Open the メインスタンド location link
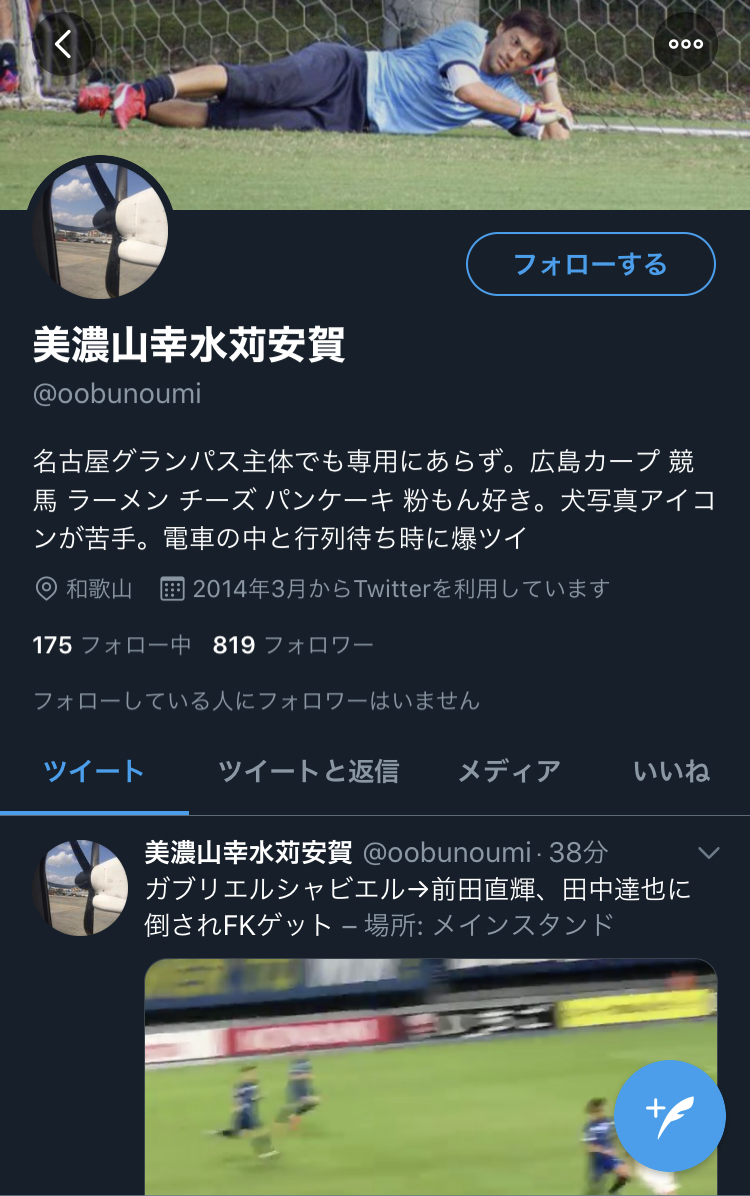The height and width of the screenshot is (1196, 750). (x=521, y=925)
